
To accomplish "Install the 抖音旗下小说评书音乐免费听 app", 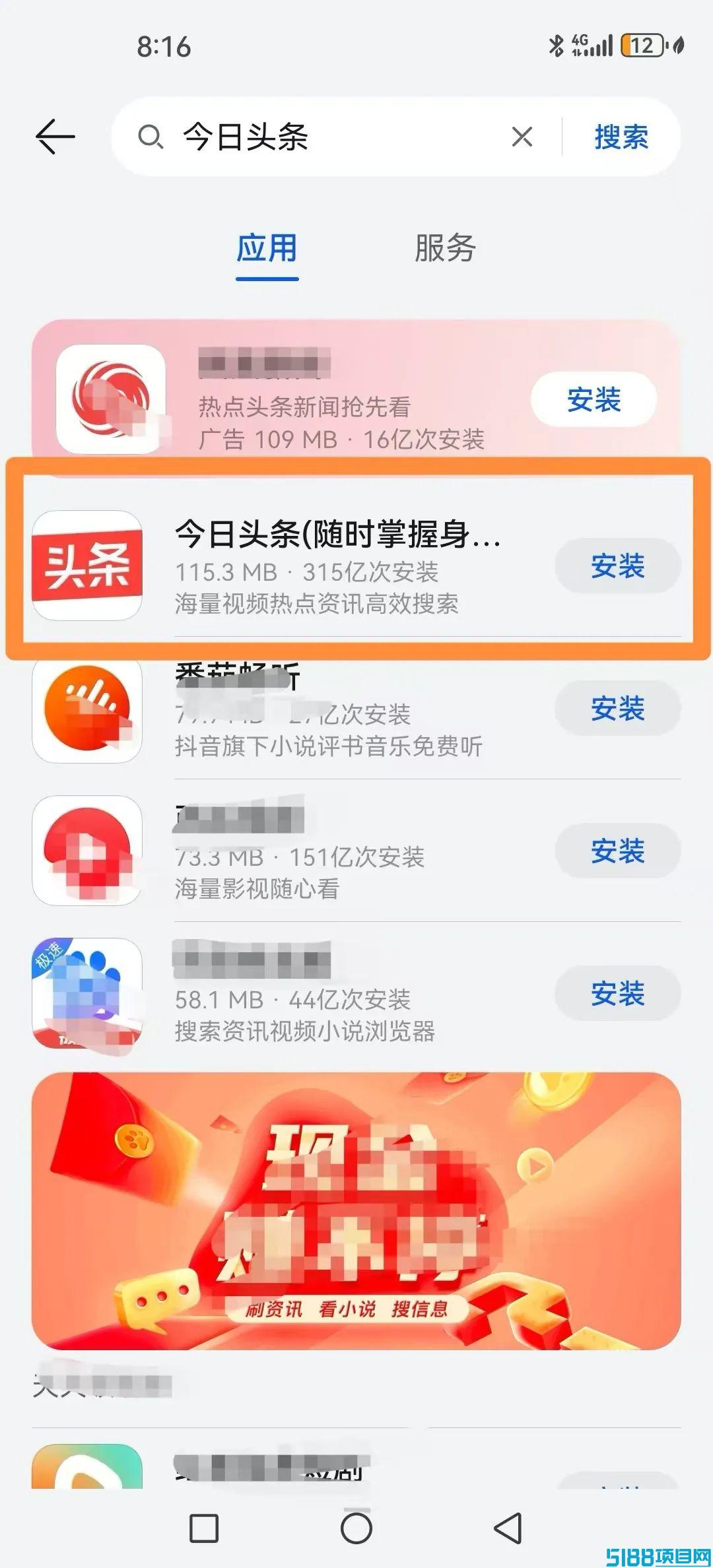I will pyautogui.click(x=617, y=708).
